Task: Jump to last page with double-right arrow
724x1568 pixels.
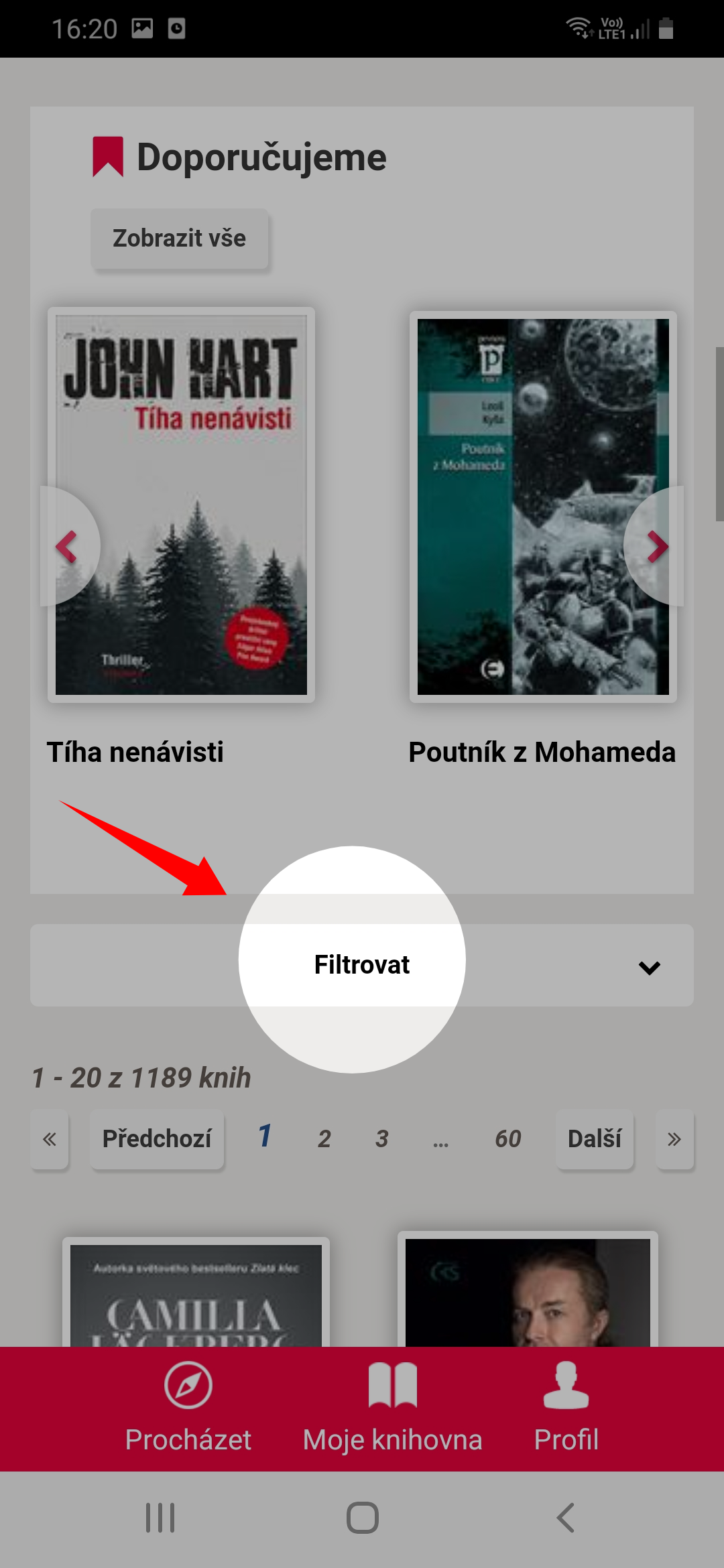Action: [675, 1138]
